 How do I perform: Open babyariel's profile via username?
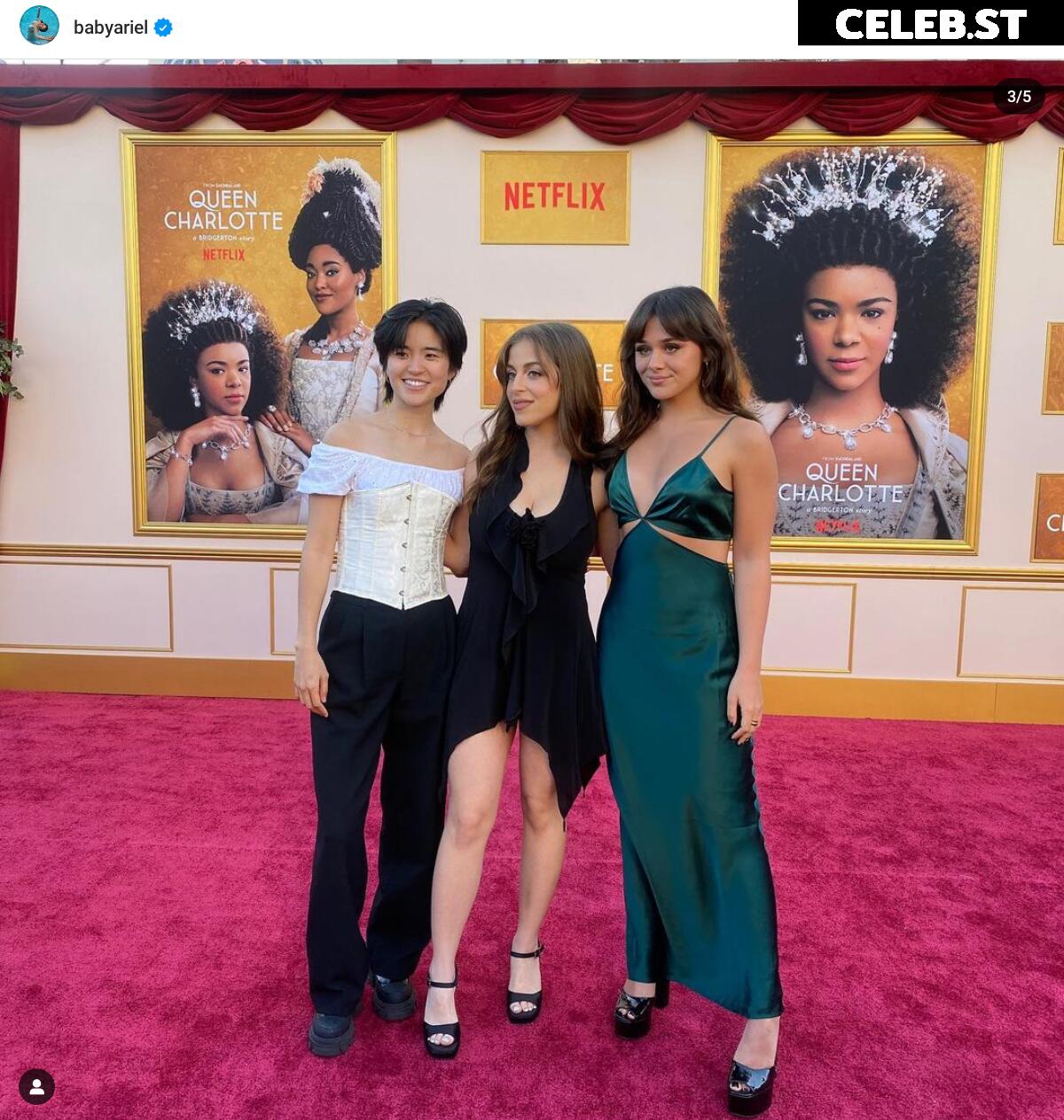[x=110, y=27]
